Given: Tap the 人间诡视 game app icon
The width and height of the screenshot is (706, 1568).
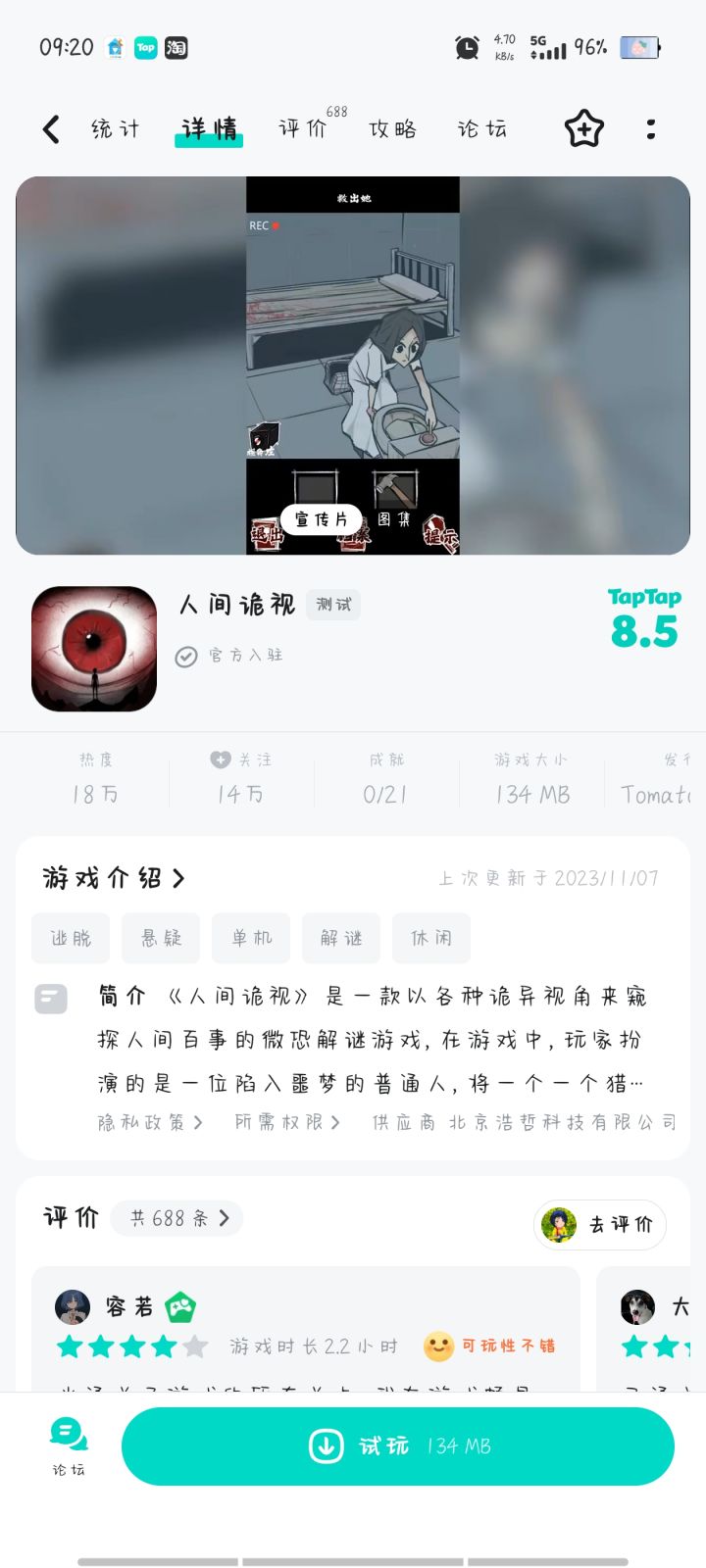Looking at the screenshot, I should pyautogui.click(x=93, y=649).
